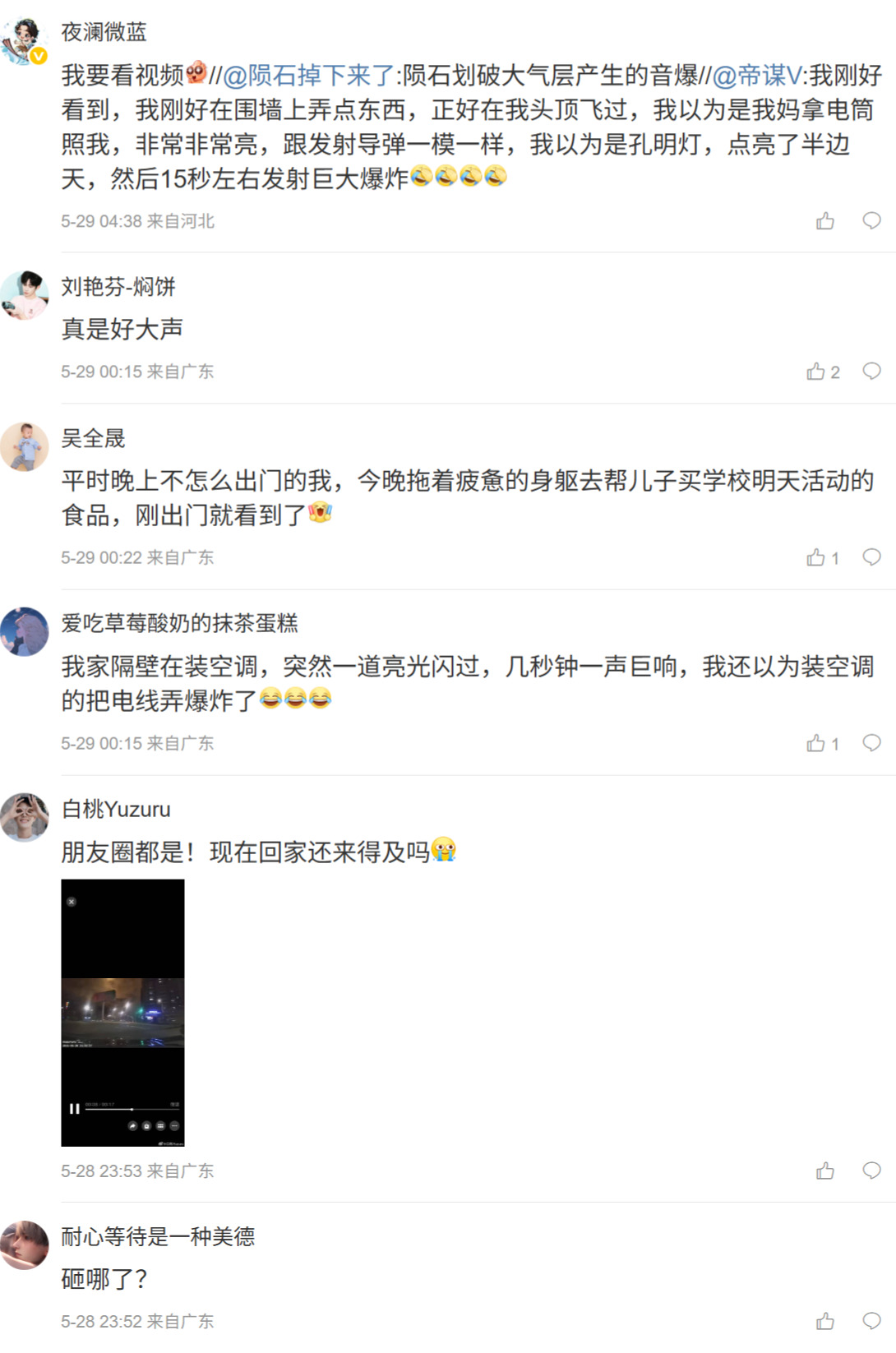The width and height of the screenshot is (896, 1353).
Task: Open 吴全晟's profile from avatar
Action: click(x=25, y=446)
